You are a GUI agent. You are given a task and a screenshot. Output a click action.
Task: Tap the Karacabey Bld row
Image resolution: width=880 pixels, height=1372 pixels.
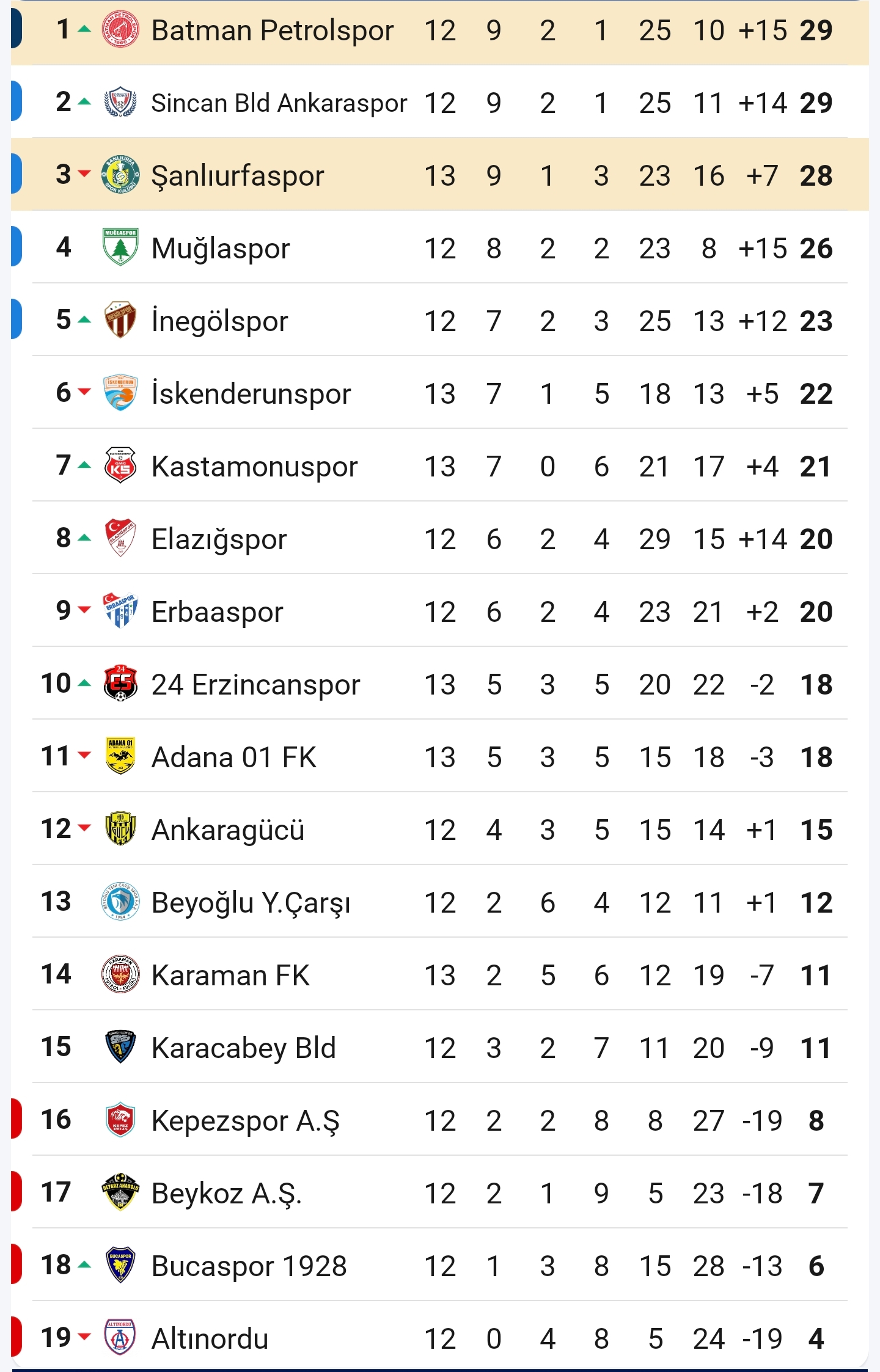(x=243, y=1048)
